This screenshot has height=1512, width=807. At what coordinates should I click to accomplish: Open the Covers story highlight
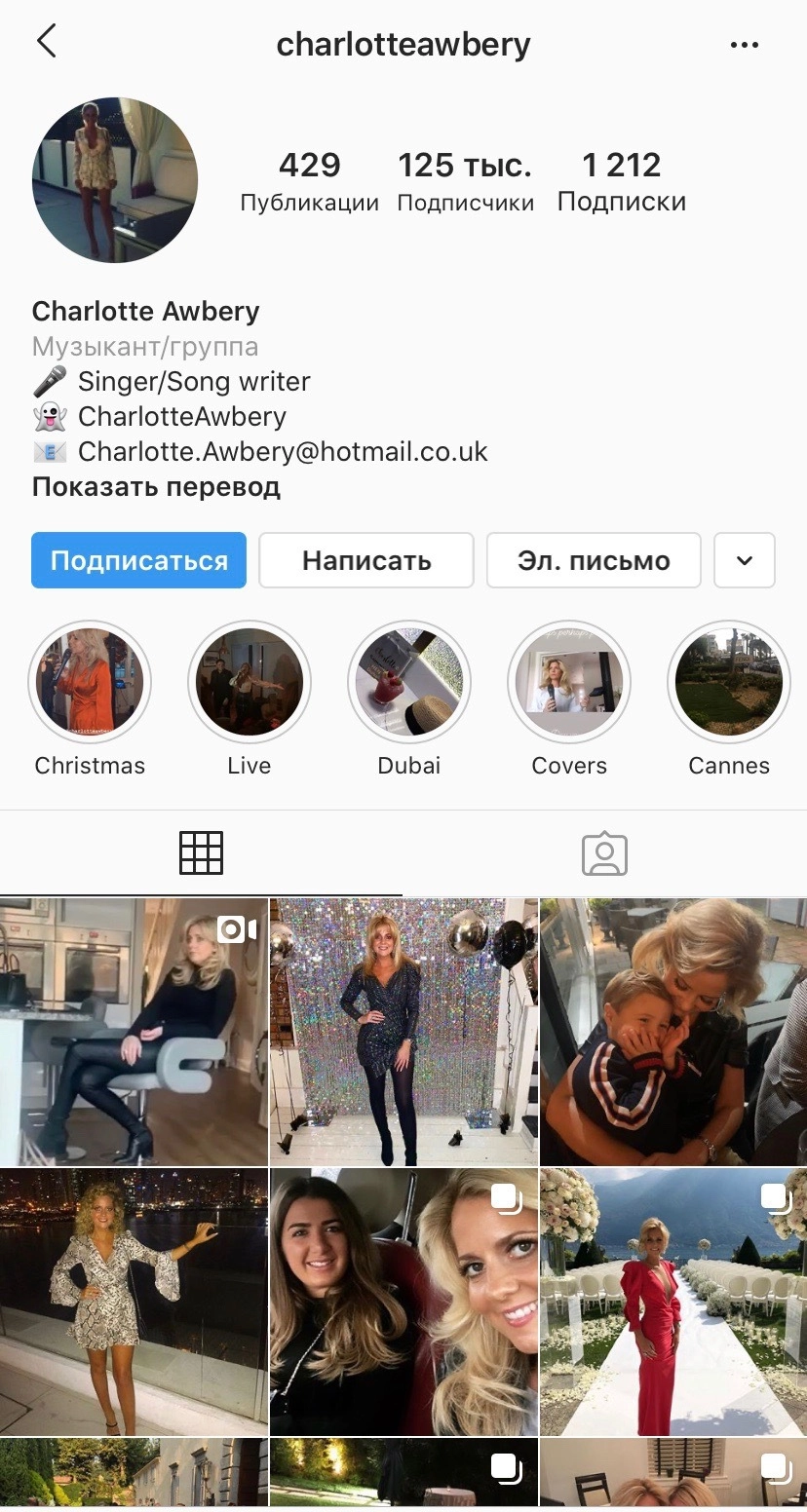click(x=569, y=682)
